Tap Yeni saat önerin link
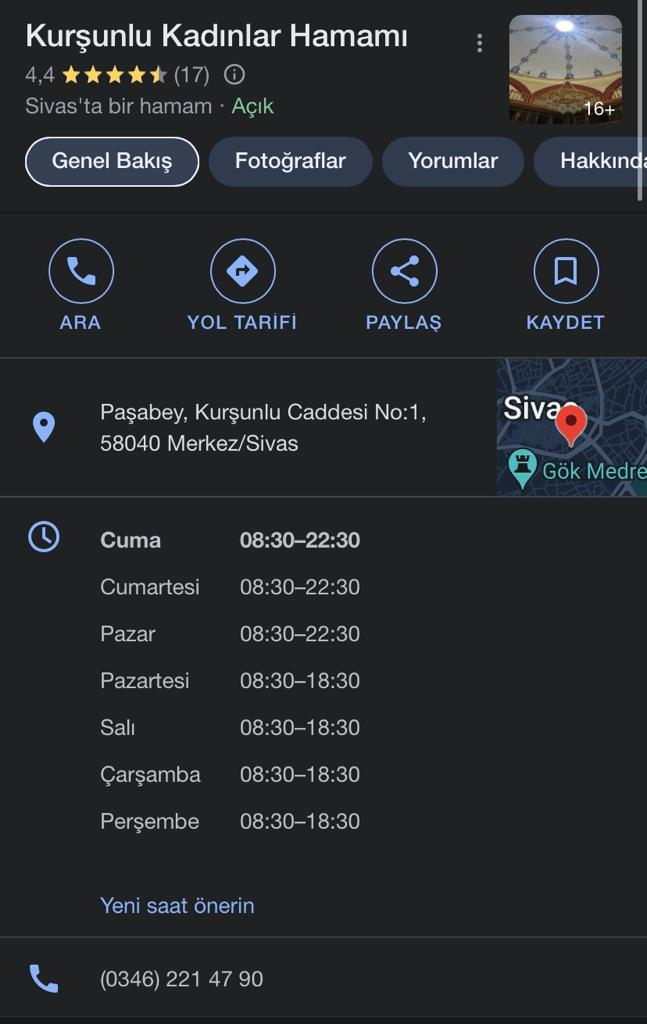The width and height of the screenshot is (647, 1024). coord(177,905)
